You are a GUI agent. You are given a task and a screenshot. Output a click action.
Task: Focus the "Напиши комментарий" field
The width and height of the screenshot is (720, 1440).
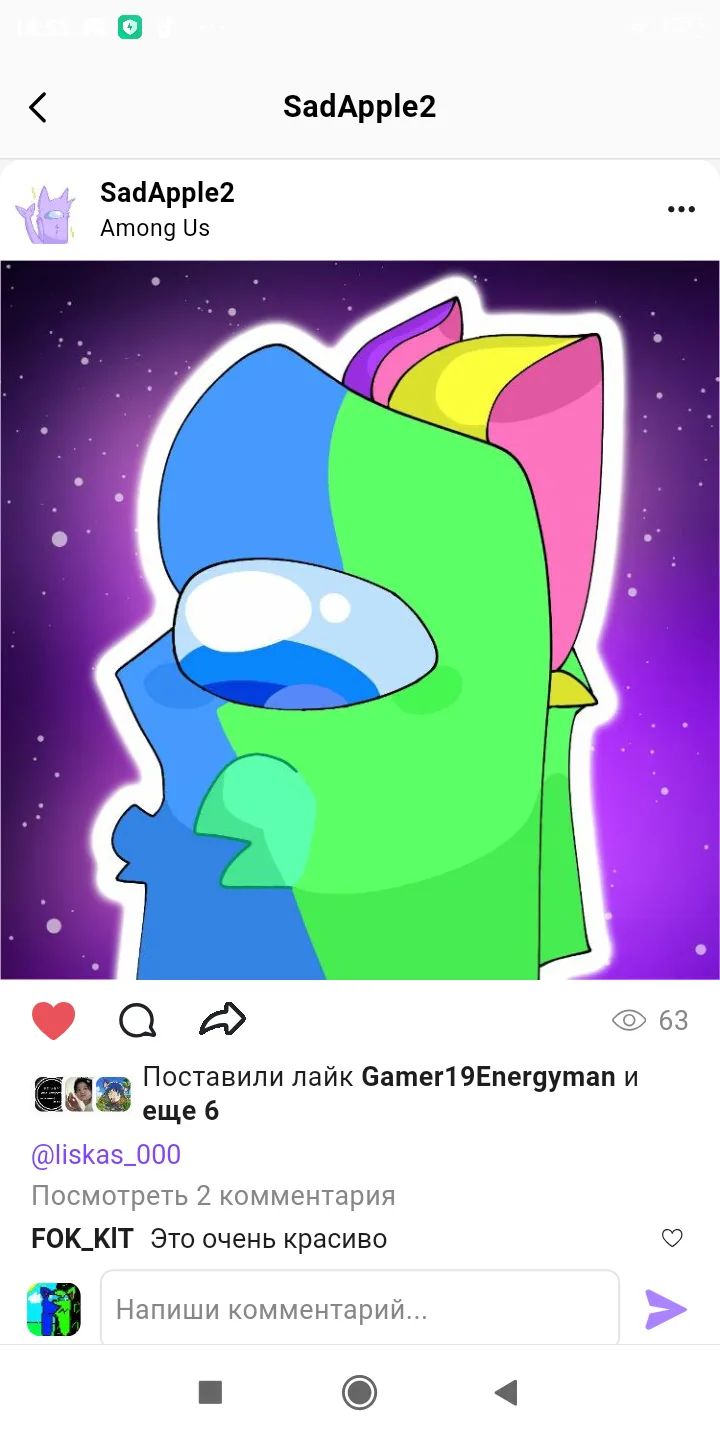pos(360,1309)
